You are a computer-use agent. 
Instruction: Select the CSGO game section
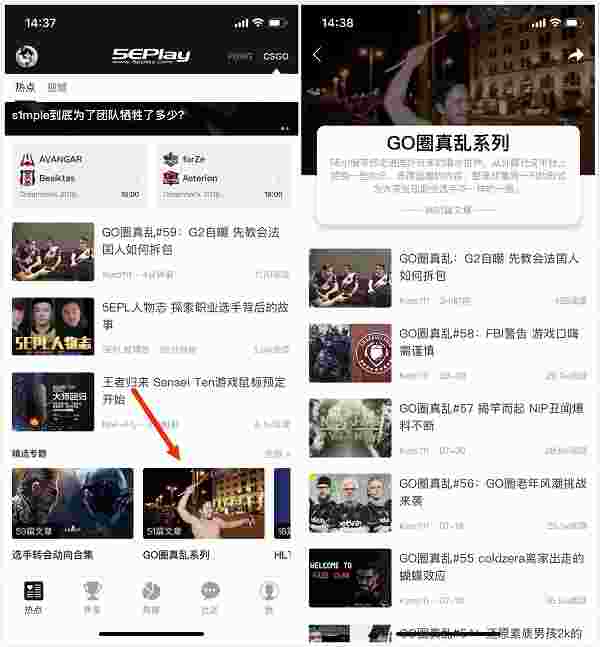point(276,57)
